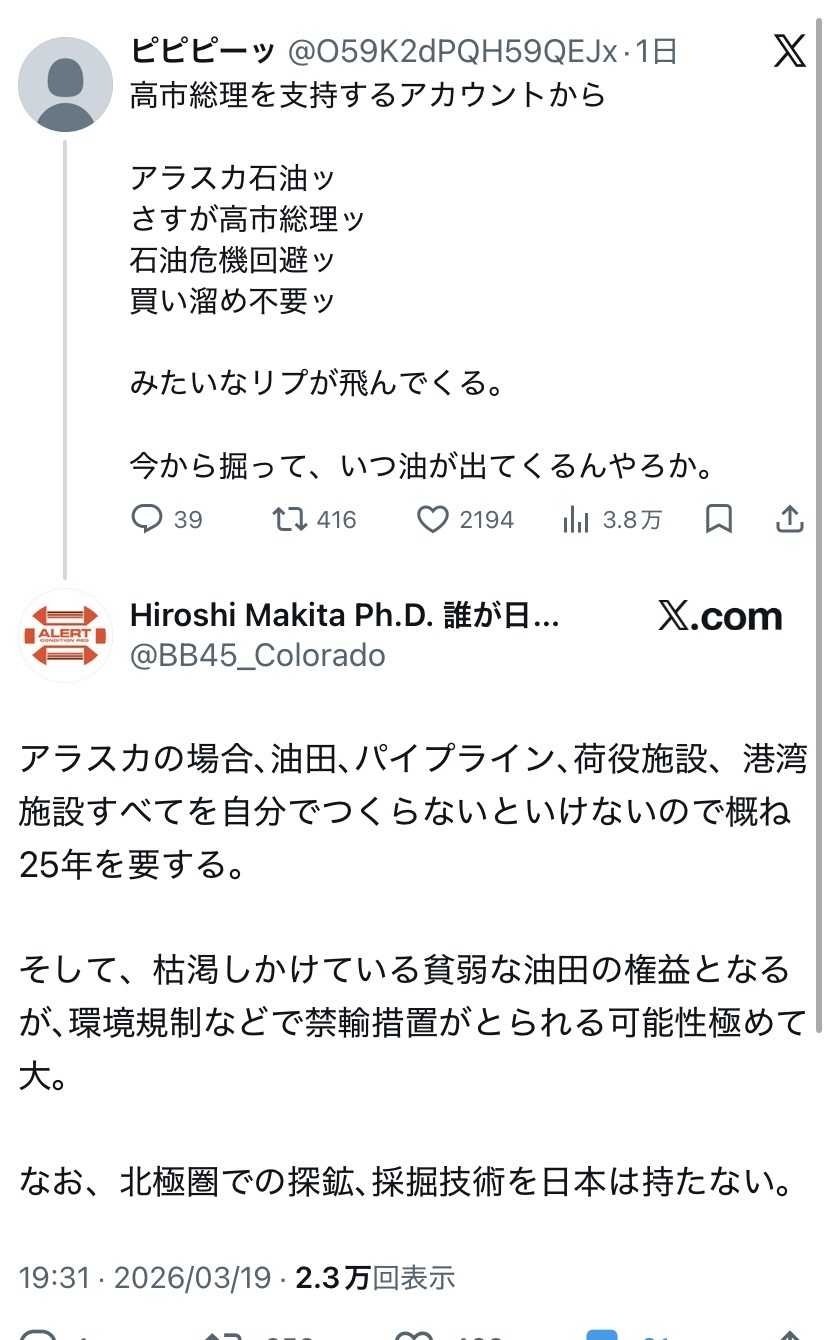Share ピピピーッ's post

pos(790,519)
